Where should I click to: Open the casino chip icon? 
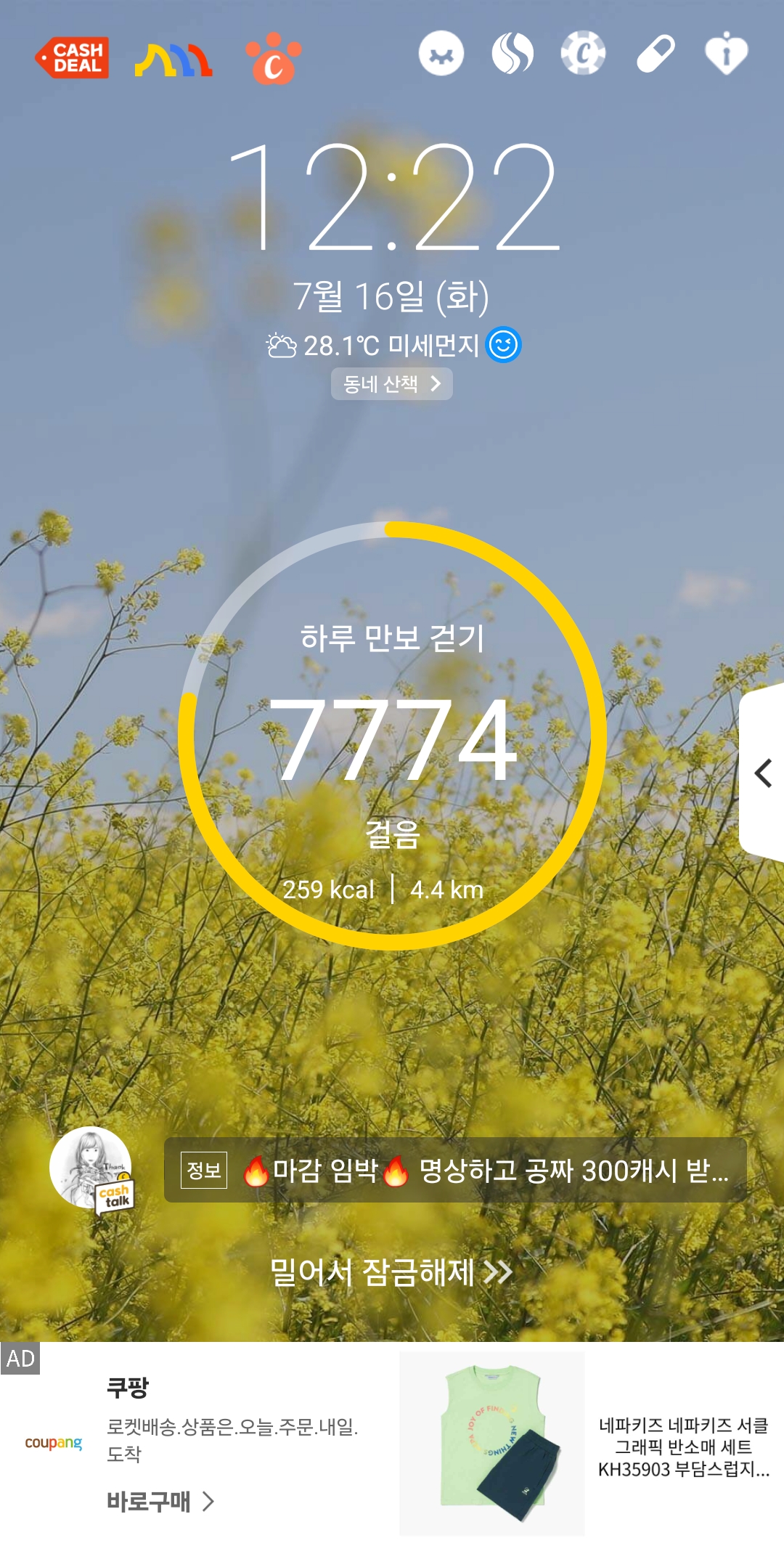tap(583, 54)
